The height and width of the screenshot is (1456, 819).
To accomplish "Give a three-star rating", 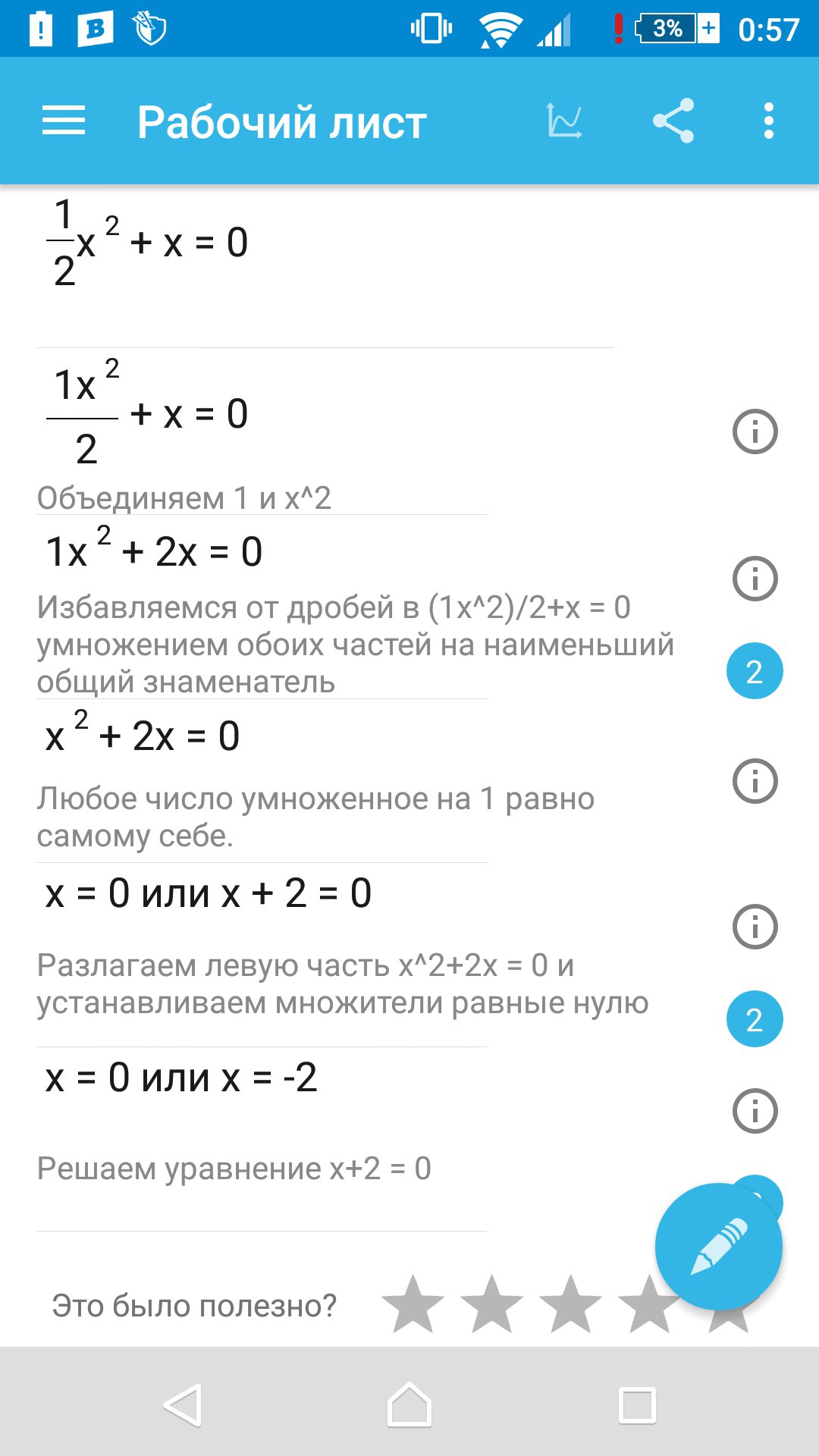I will click(571, 1304).
